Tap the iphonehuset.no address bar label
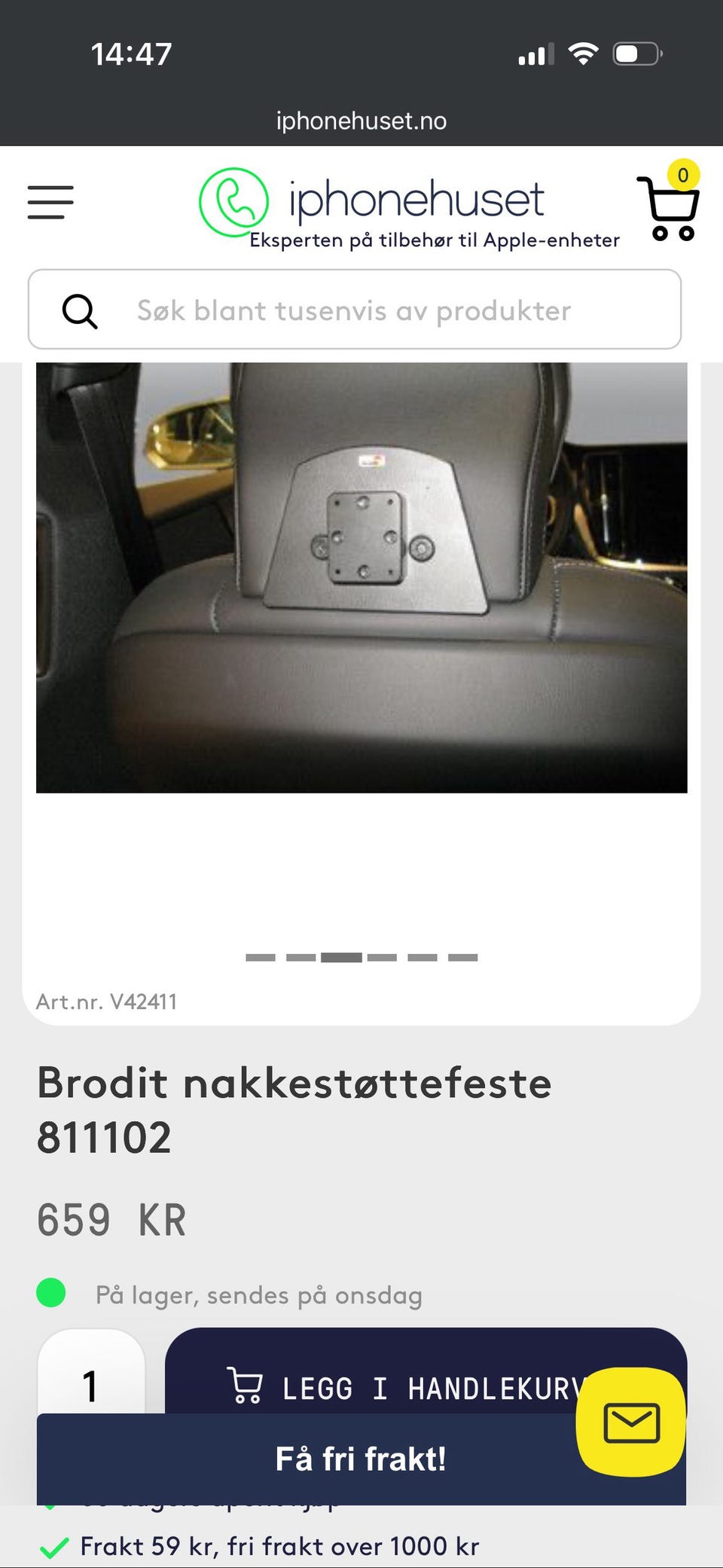The image size is (723, 1568). (361, 121)
